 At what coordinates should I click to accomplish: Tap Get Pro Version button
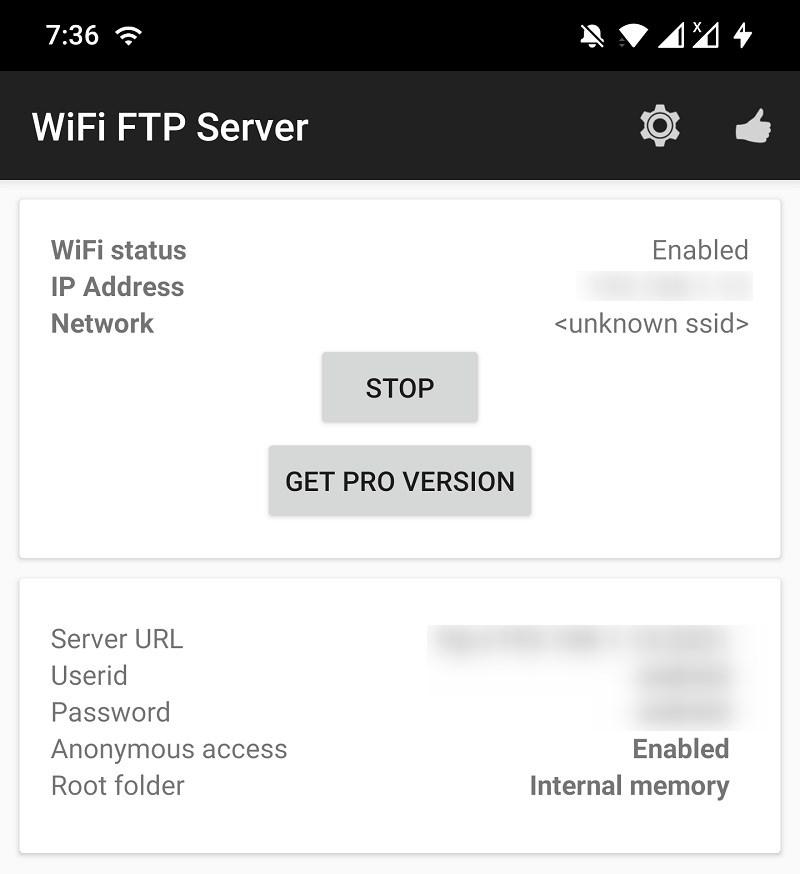click(x=400, y=481)
